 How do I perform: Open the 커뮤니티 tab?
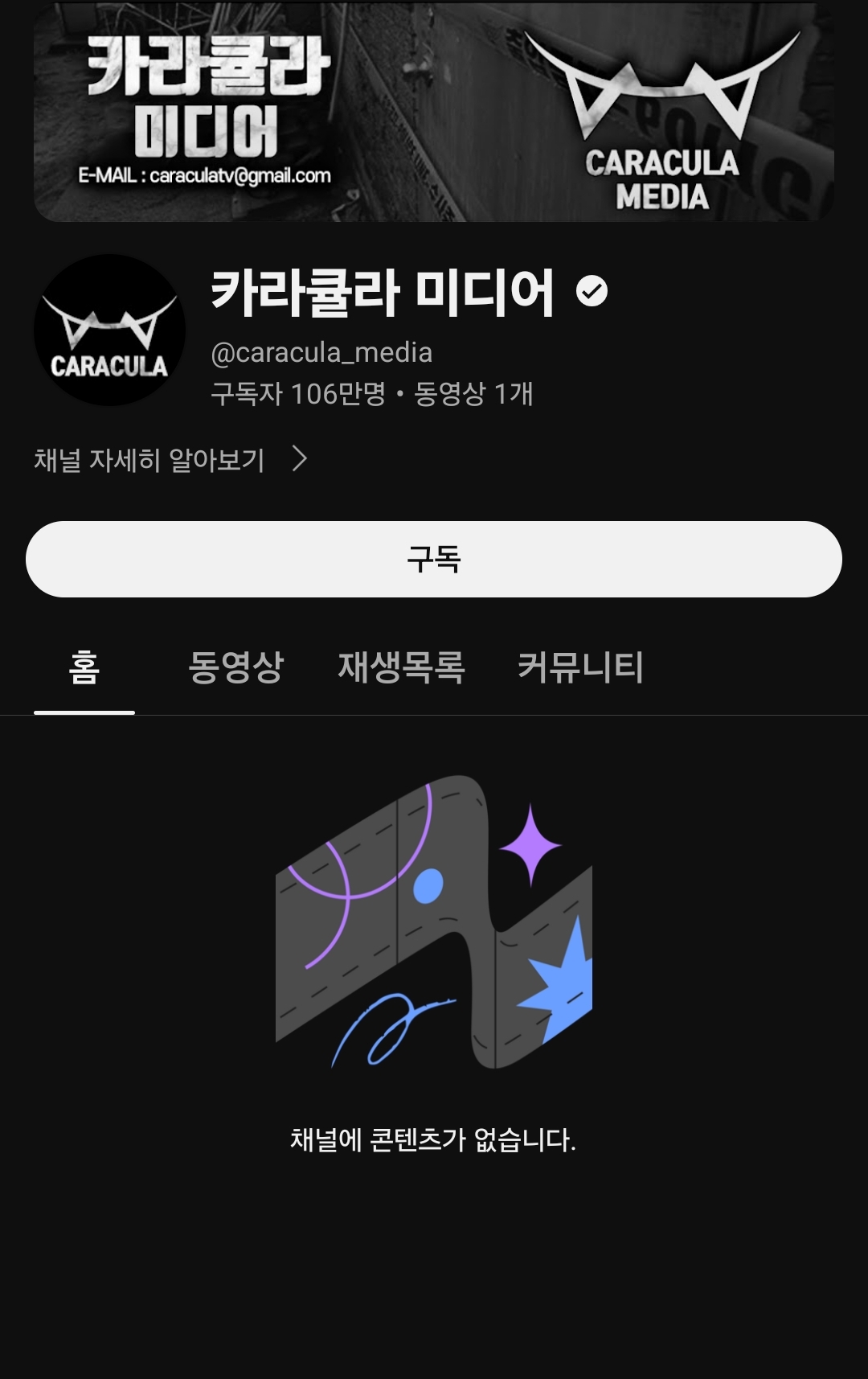point(580,667)
